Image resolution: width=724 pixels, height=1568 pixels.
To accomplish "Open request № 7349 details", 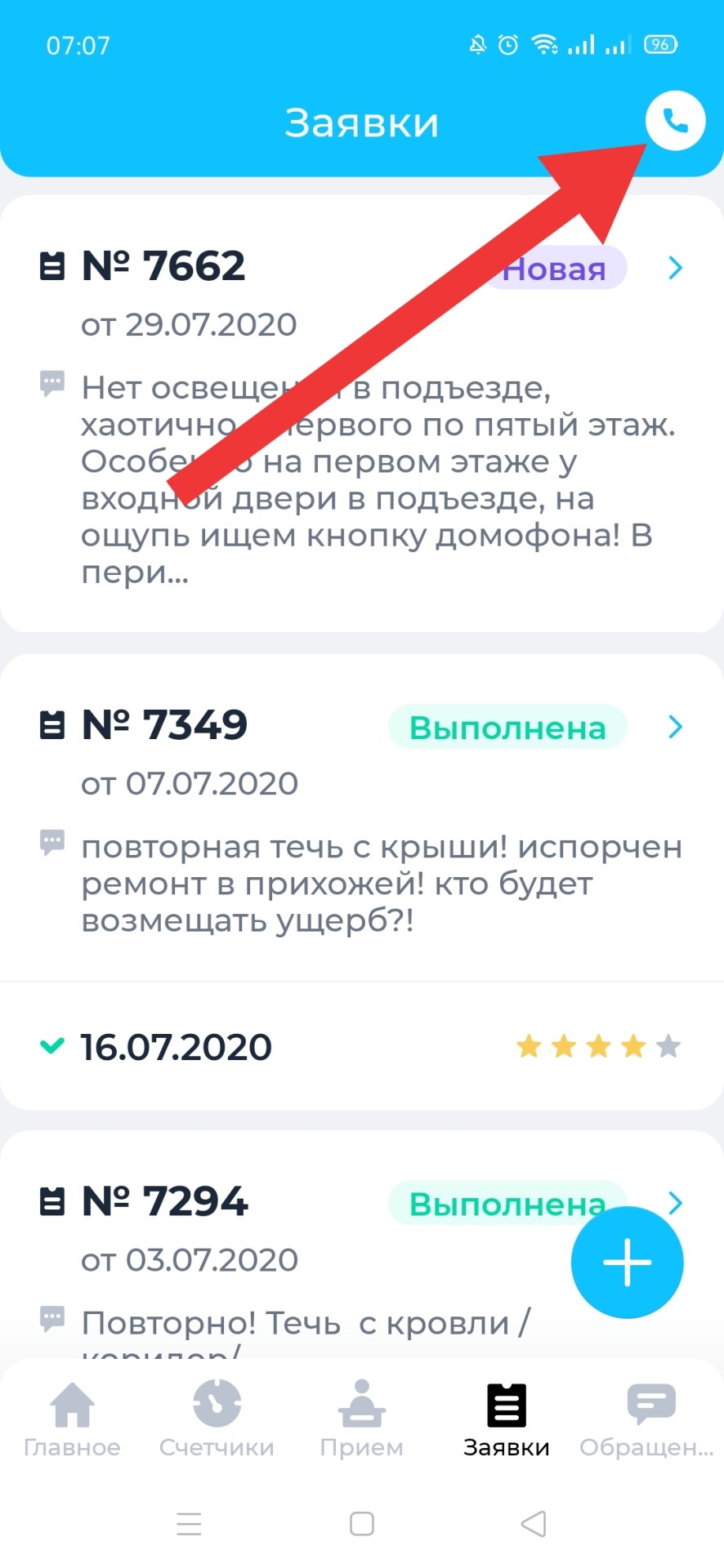I will pyautogui.click(x=675, y=727).
